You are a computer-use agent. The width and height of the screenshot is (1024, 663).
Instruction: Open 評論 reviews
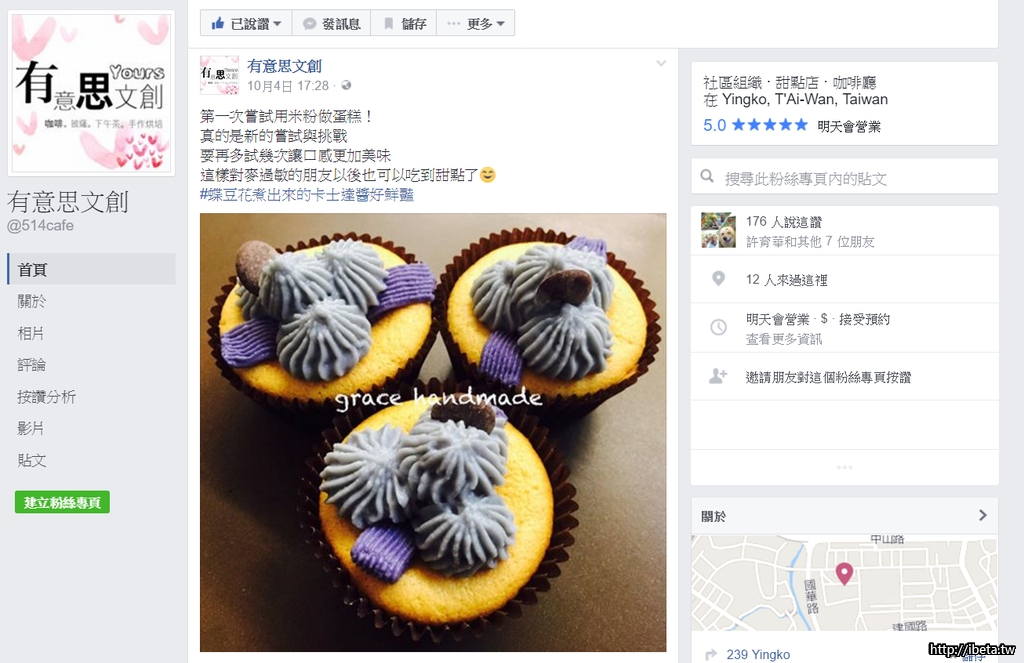(x=32, y=365)
